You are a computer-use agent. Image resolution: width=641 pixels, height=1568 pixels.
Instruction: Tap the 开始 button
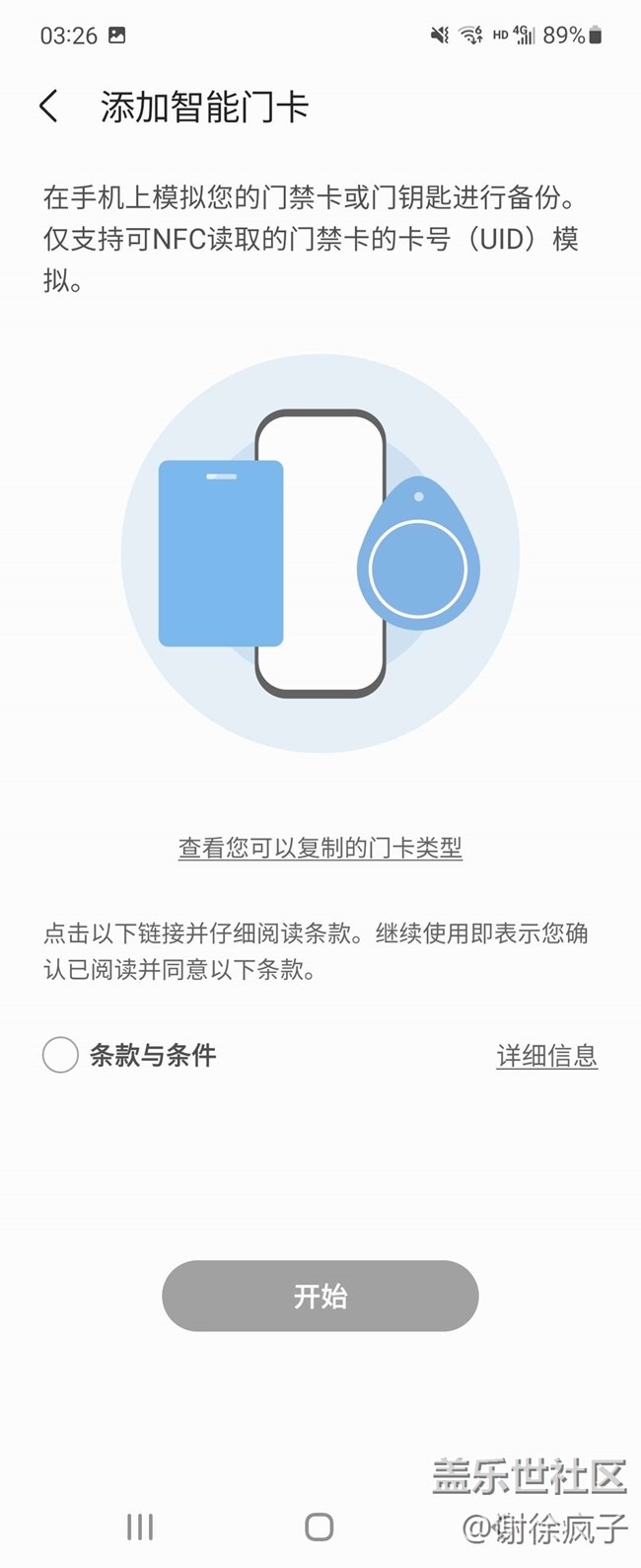[320, 1296]
